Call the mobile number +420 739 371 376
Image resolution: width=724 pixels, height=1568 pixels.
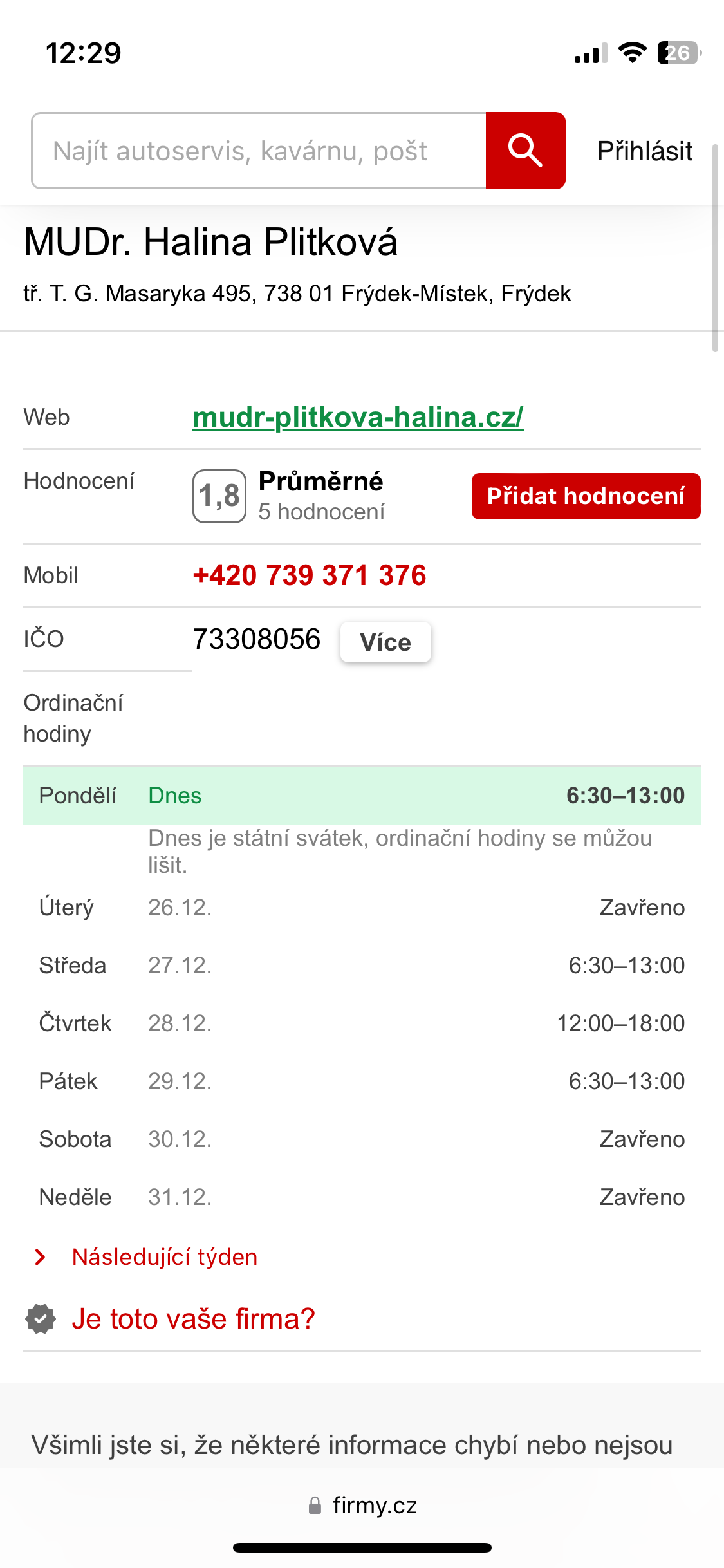click(x=310, y=575)
